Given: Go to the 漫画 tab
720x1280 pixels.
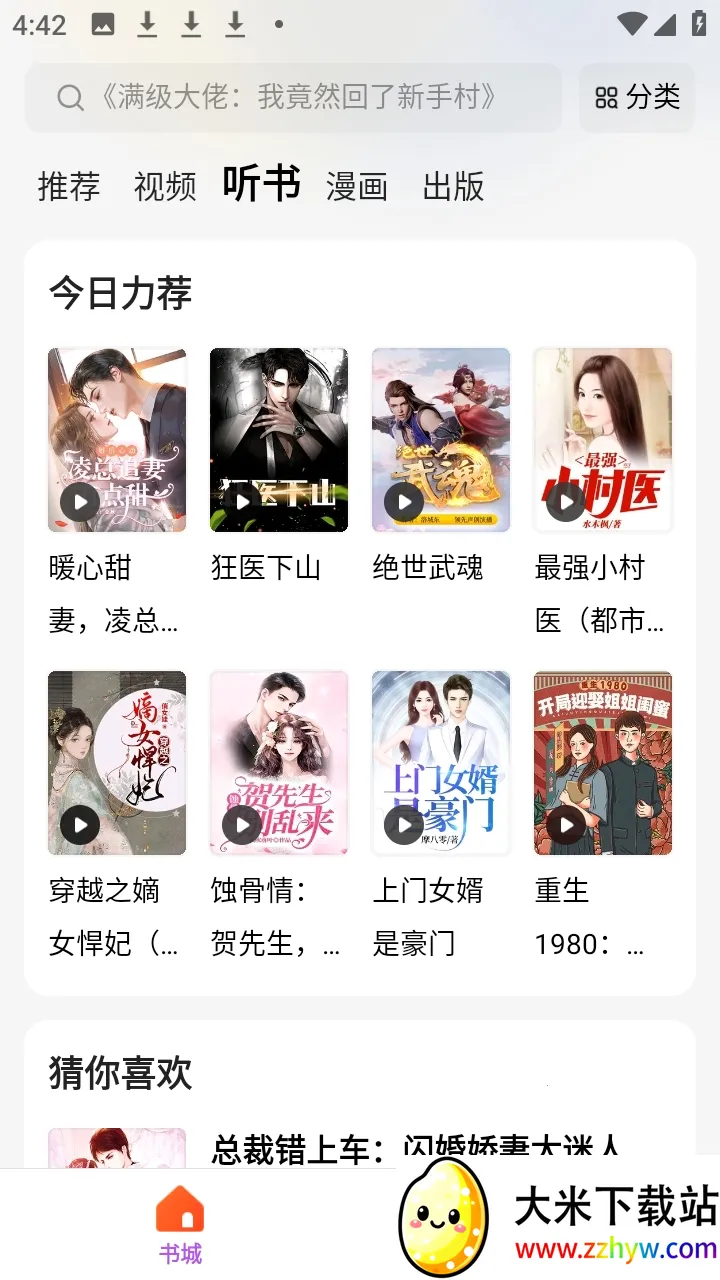Looking at the screenshot, I should (356, 186).
